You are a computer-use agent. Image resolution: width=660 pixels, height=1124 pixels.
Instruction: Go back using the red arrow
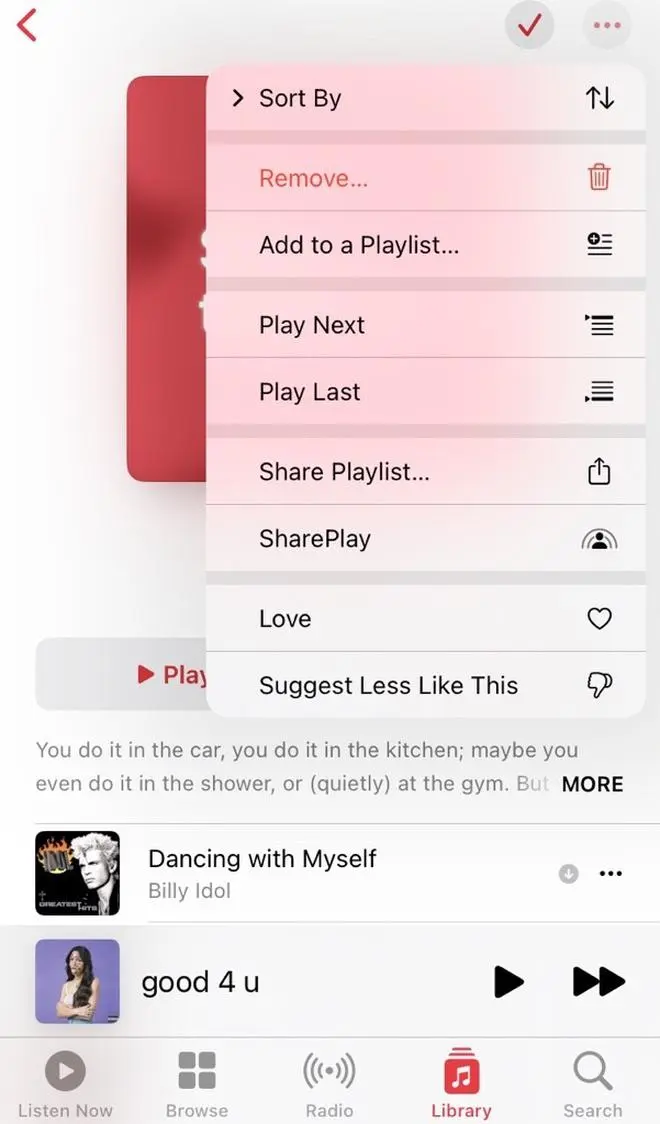click(x=27, y=25)
